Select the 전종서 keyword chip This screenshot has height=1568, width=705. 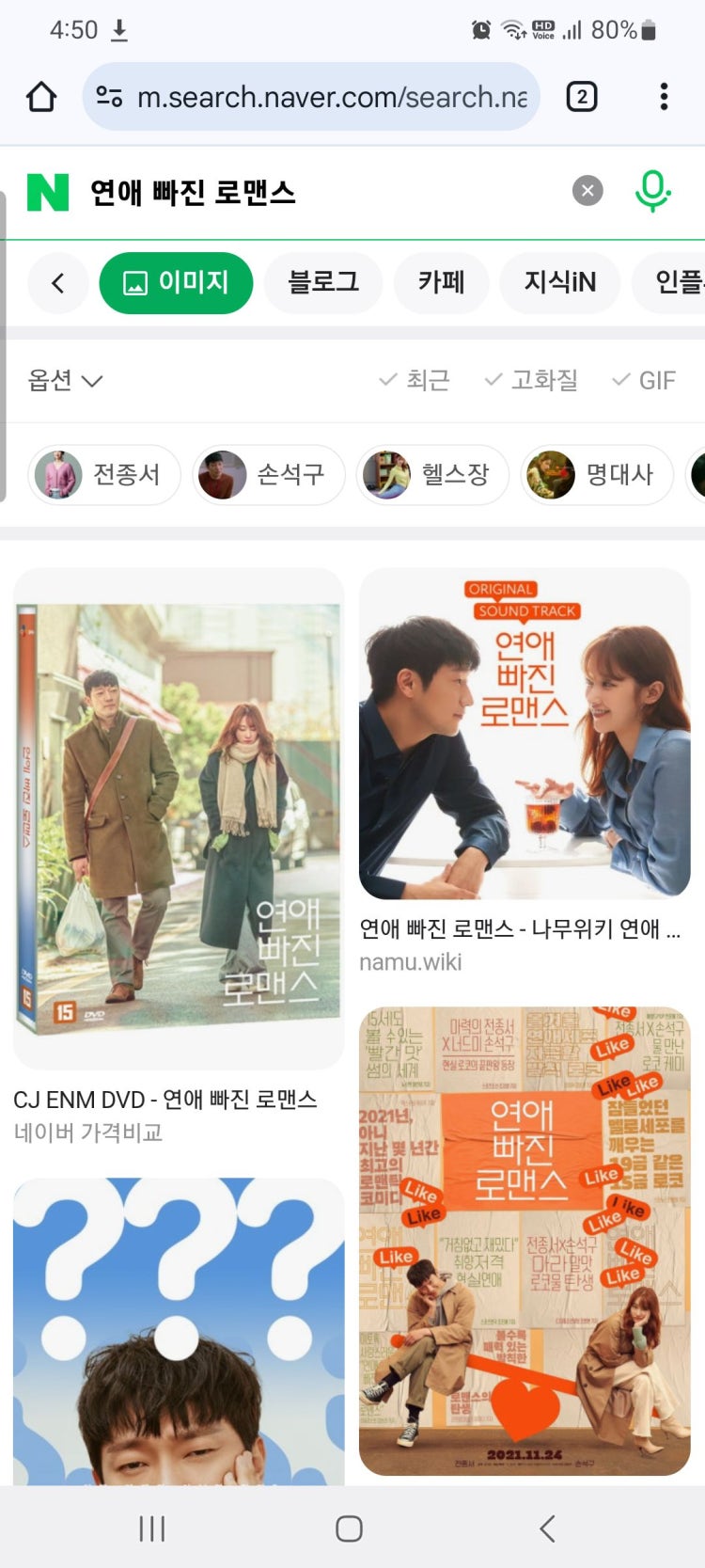(104, 474)
